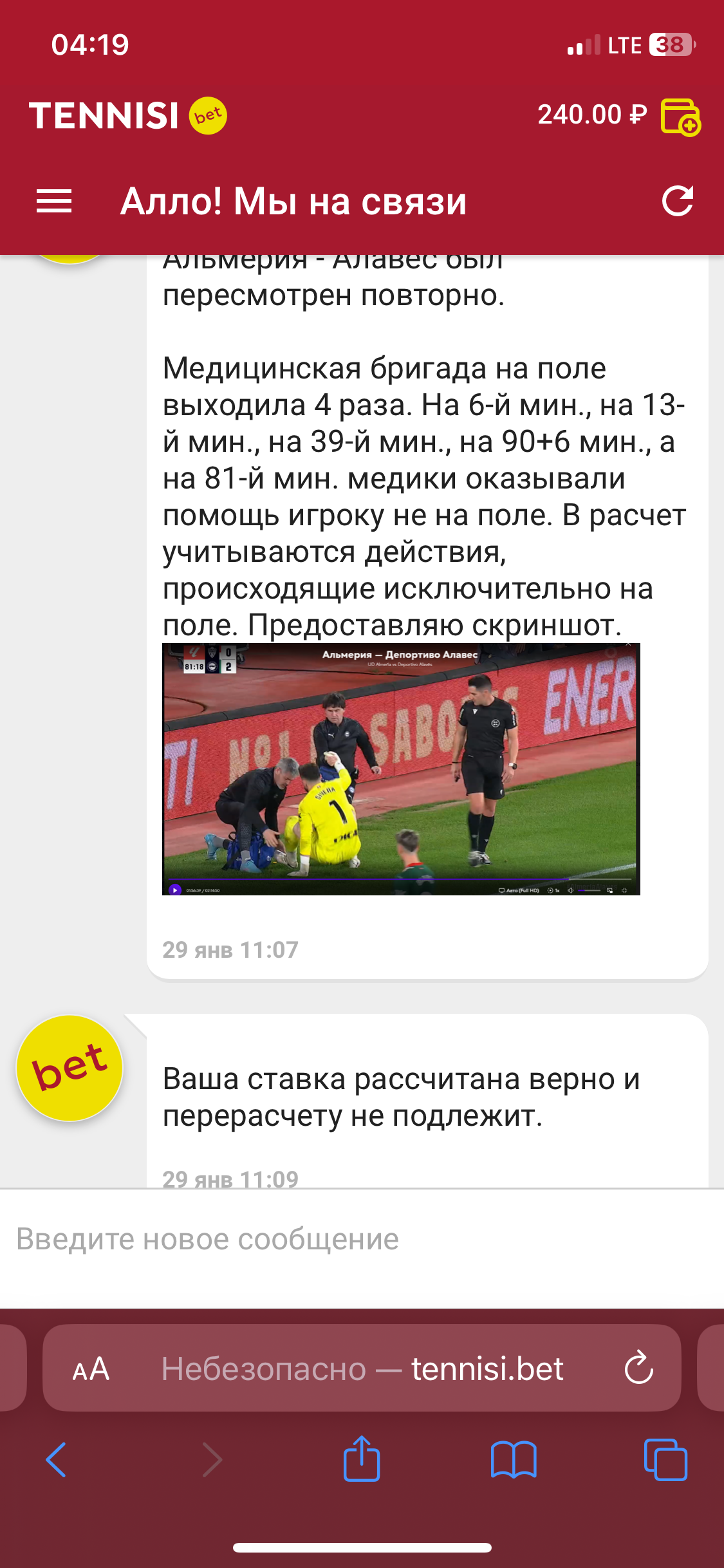724x1568 pixels.
Task: Enlarge the Almería – Alavés match screenshot
Action: (401, 769)
